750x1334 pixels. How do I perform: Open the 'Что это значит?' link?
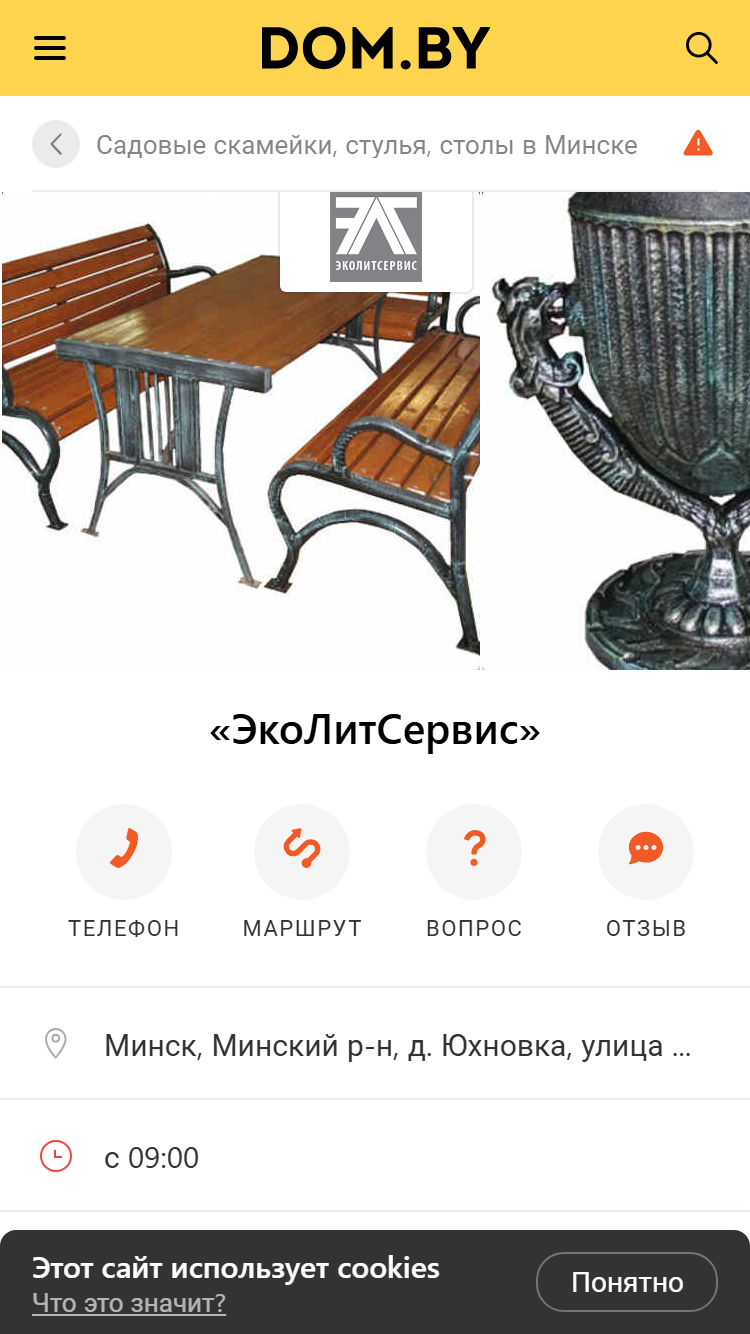click(129, 1303)
